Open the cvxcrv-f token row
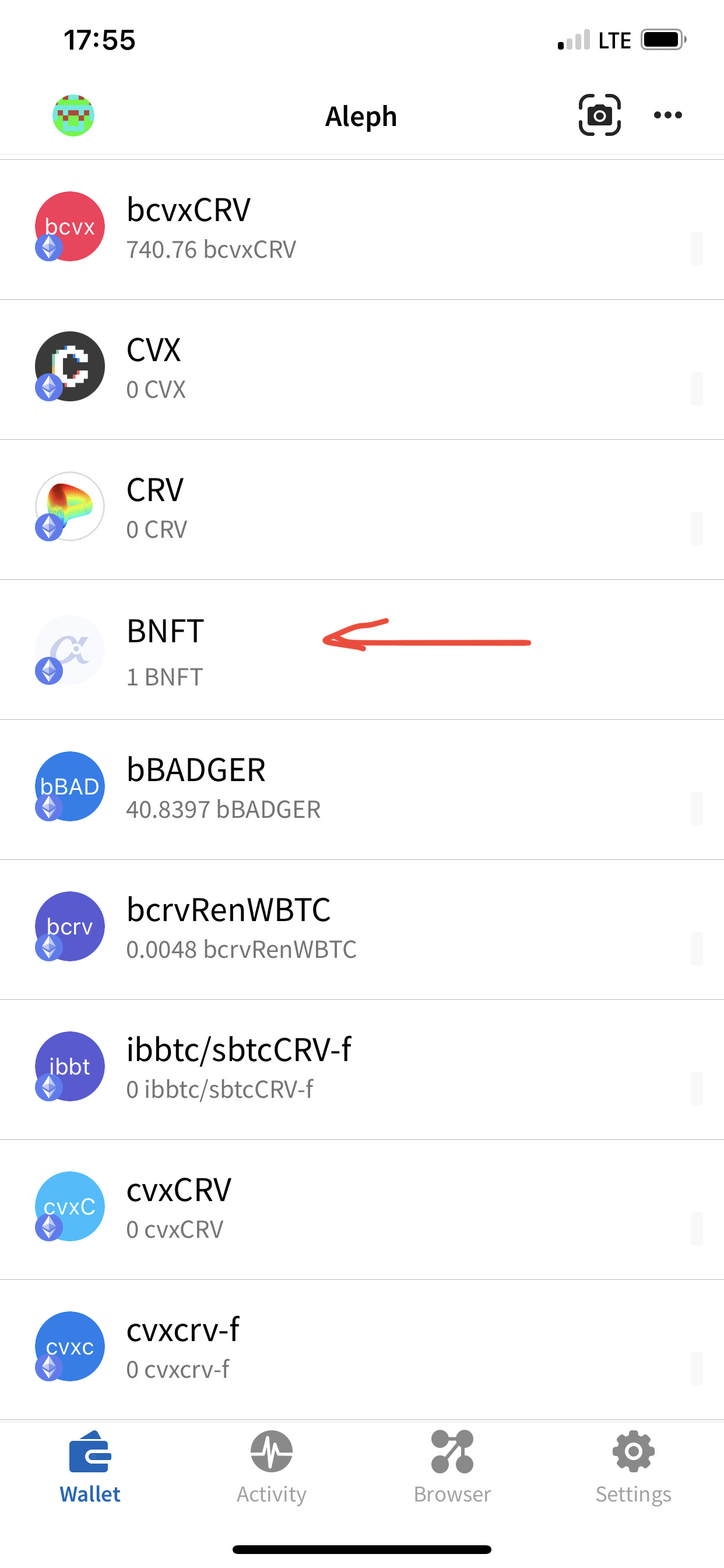The image size is (724, 1568). point(361,1349)
